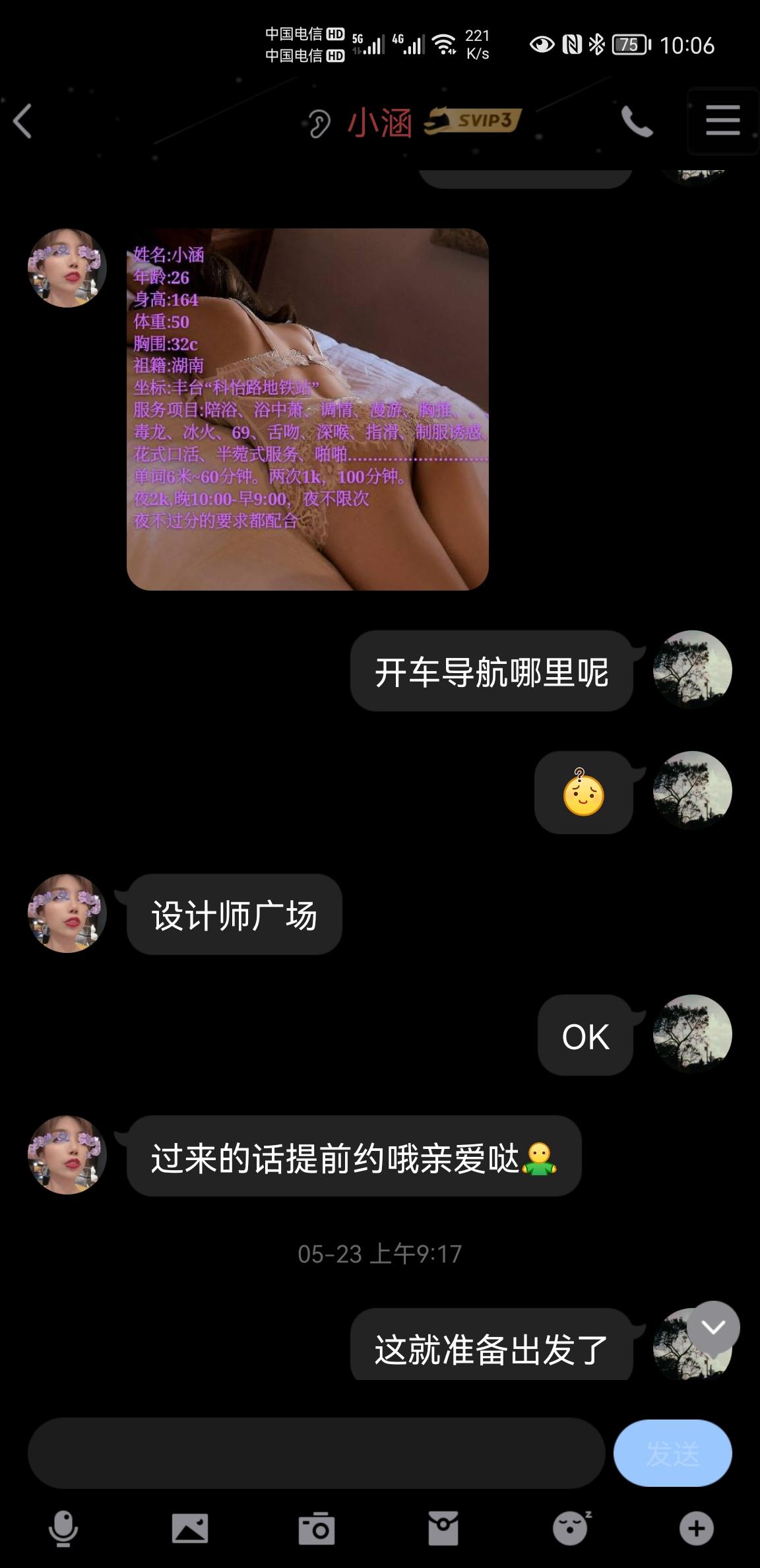760x1568 pixels.
Task: Tap the plus icon for more attachments
Action: click(x=696, y=1530)
